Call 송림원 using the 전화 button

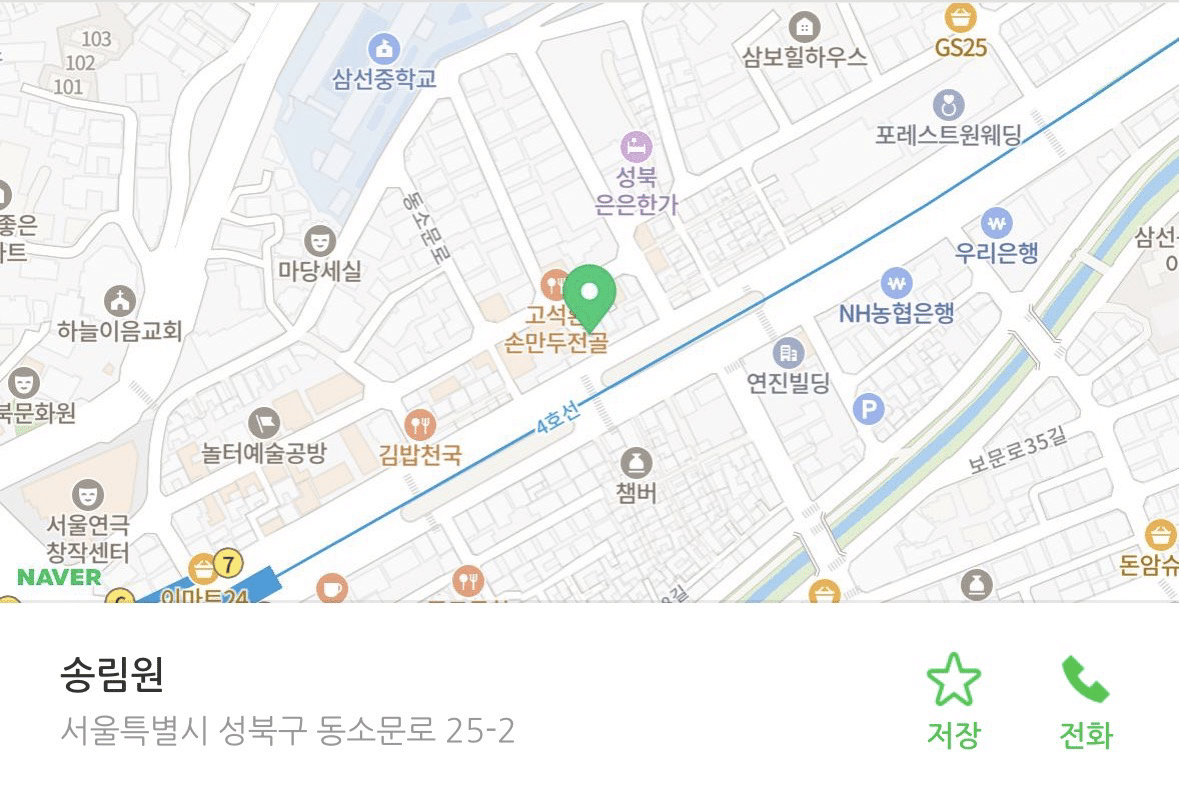[x=1085, y=700]
